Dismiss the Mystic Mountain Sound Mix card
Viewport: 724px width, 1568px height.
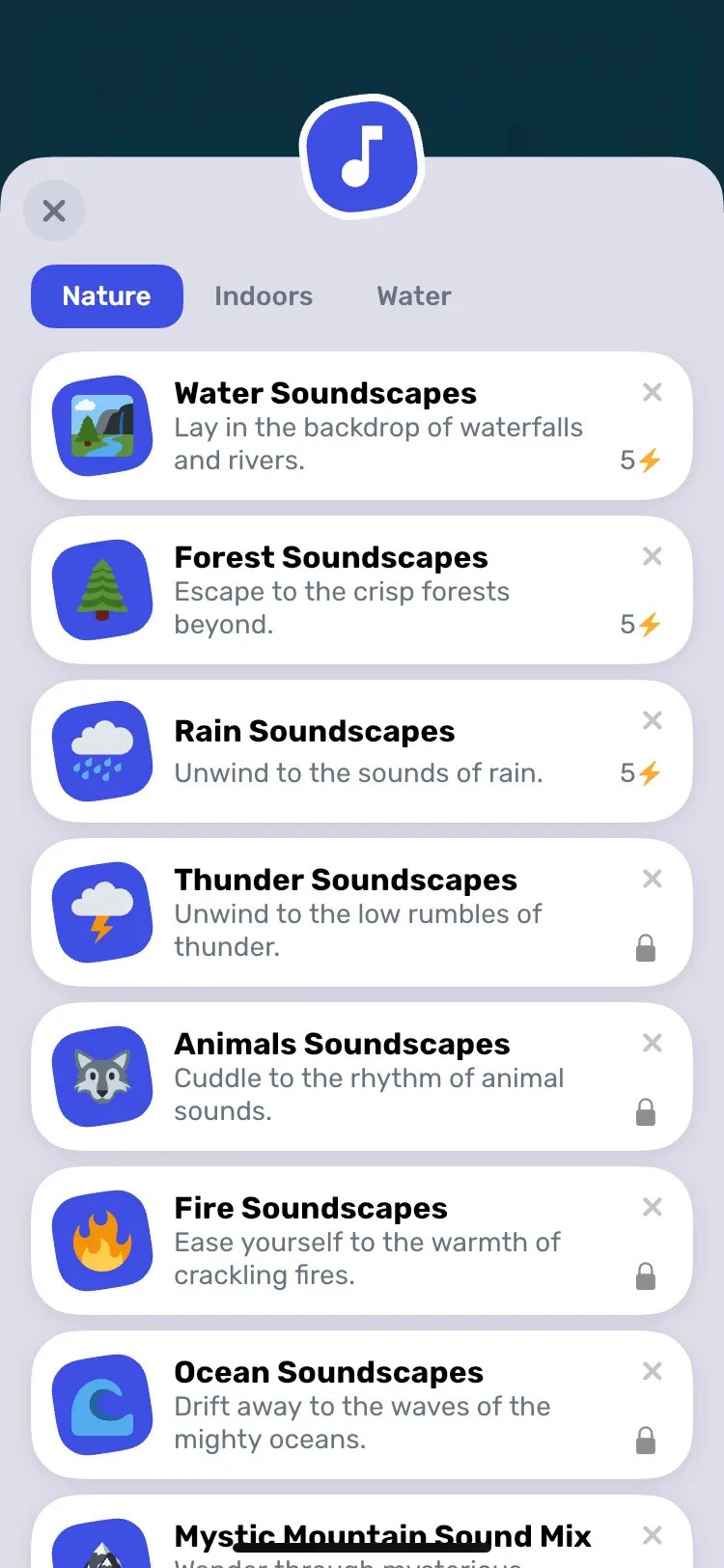(653, 1535)
